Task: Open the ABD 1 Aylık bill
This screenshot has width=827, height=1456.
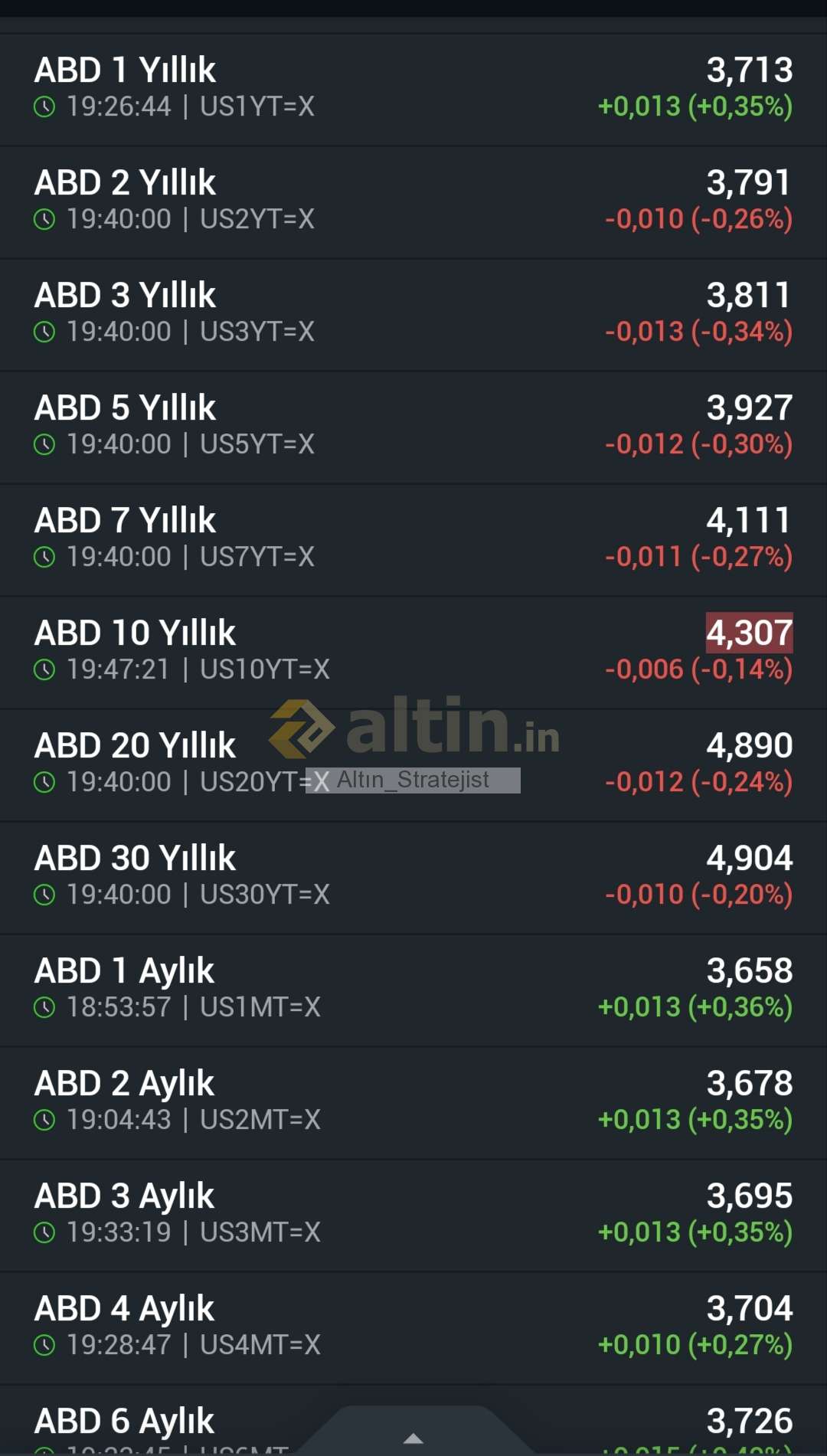Action: click(413, 989)
